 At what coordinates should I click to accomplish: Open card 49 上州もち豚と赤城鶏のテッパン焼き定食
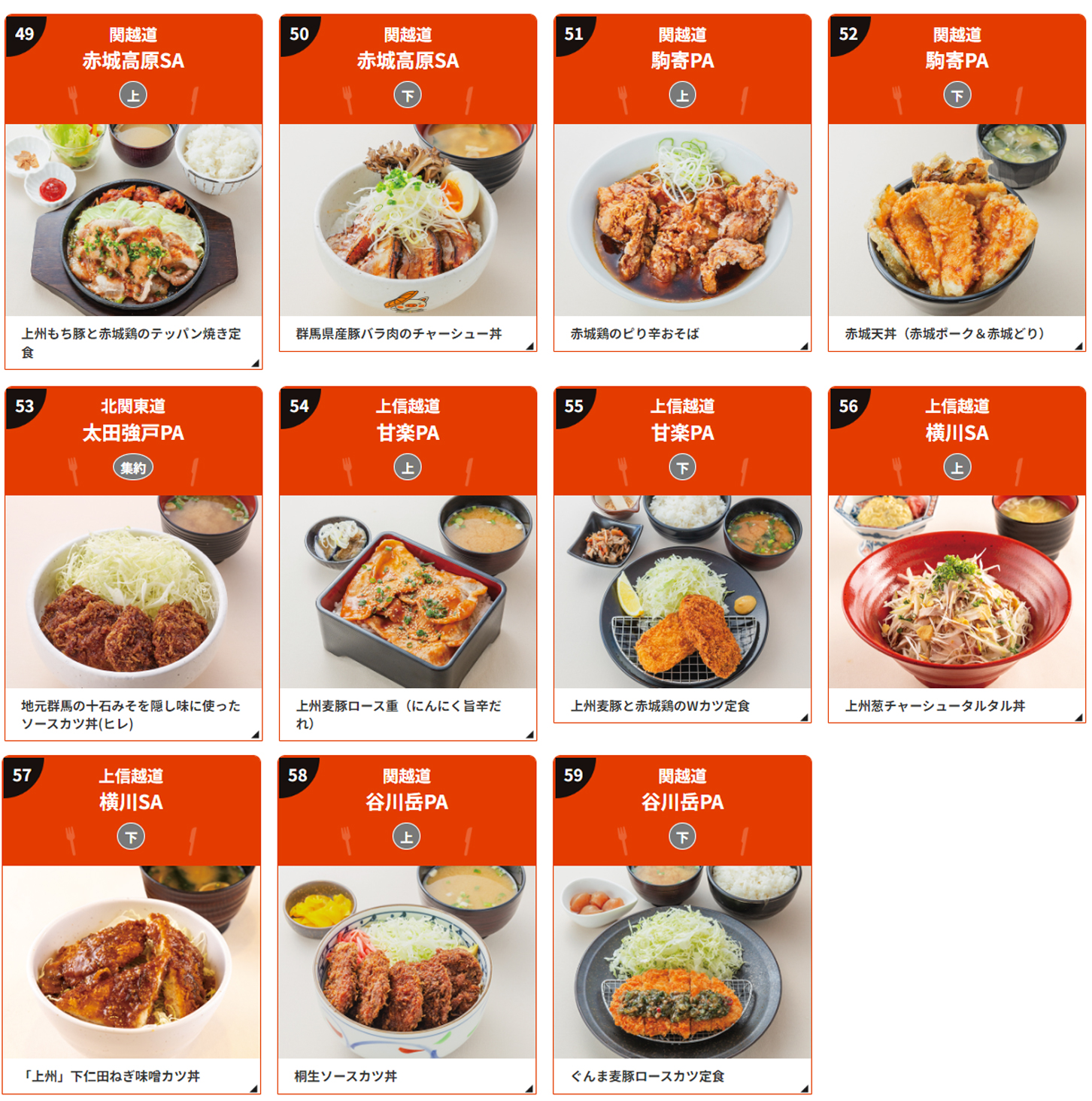(x=133, y=220)
